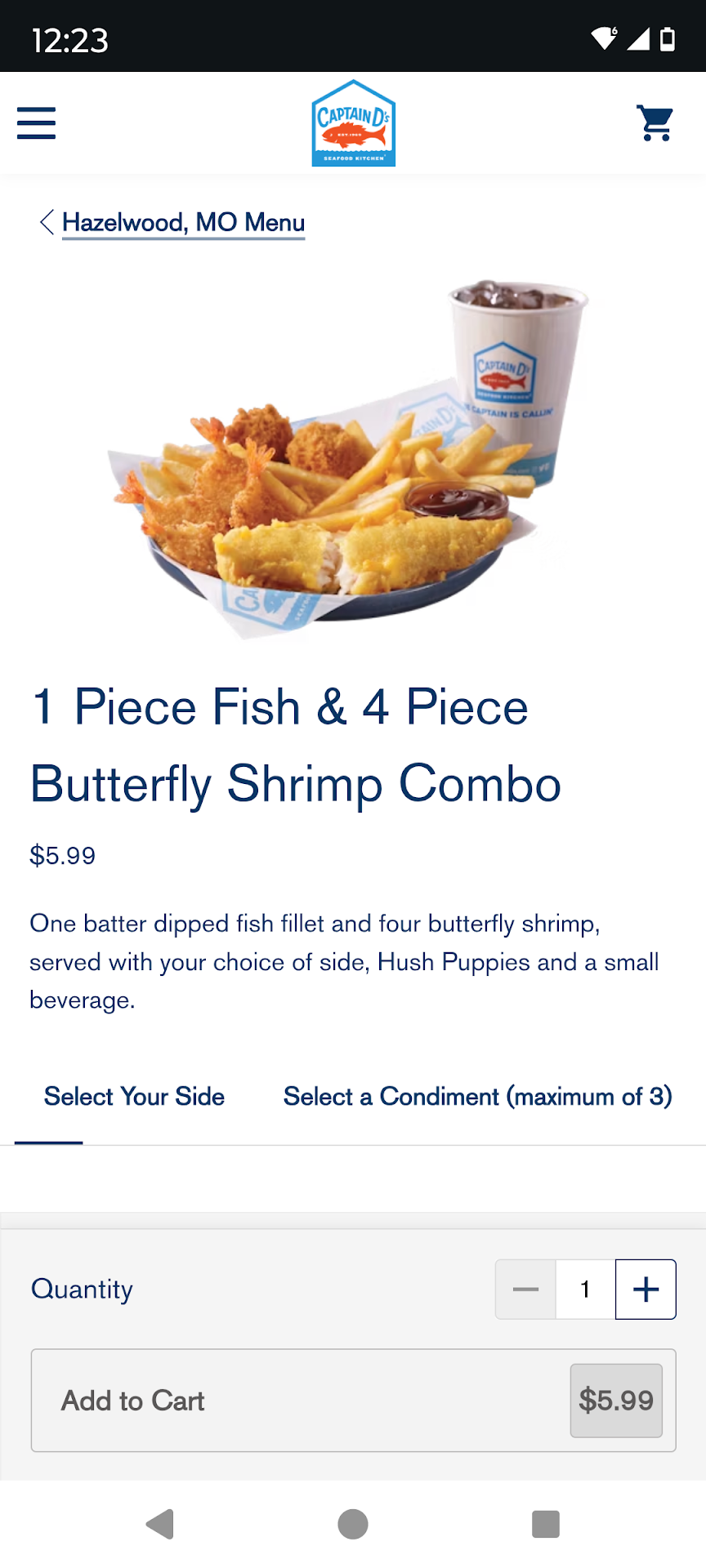
Task: Go back to Hazelwood, MO Menu
Action: [182, 222]
